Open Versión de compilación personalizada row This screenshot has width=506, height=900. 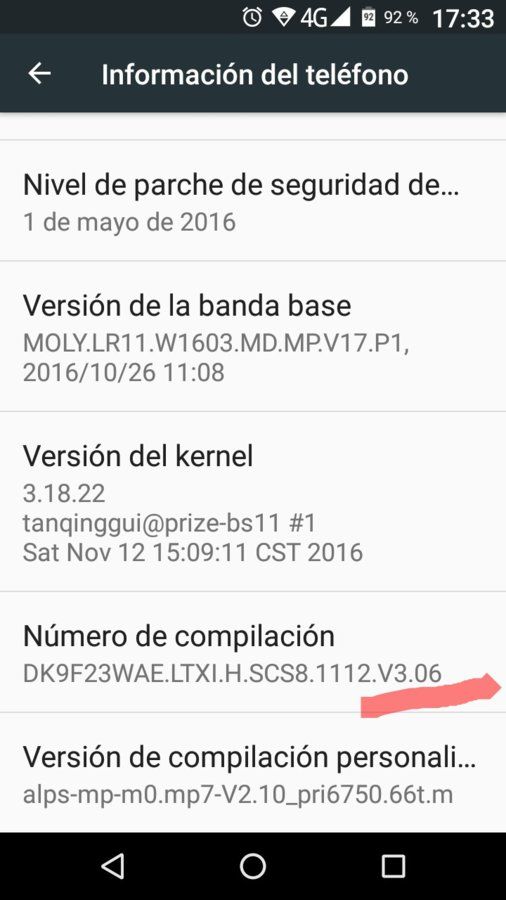253,773
